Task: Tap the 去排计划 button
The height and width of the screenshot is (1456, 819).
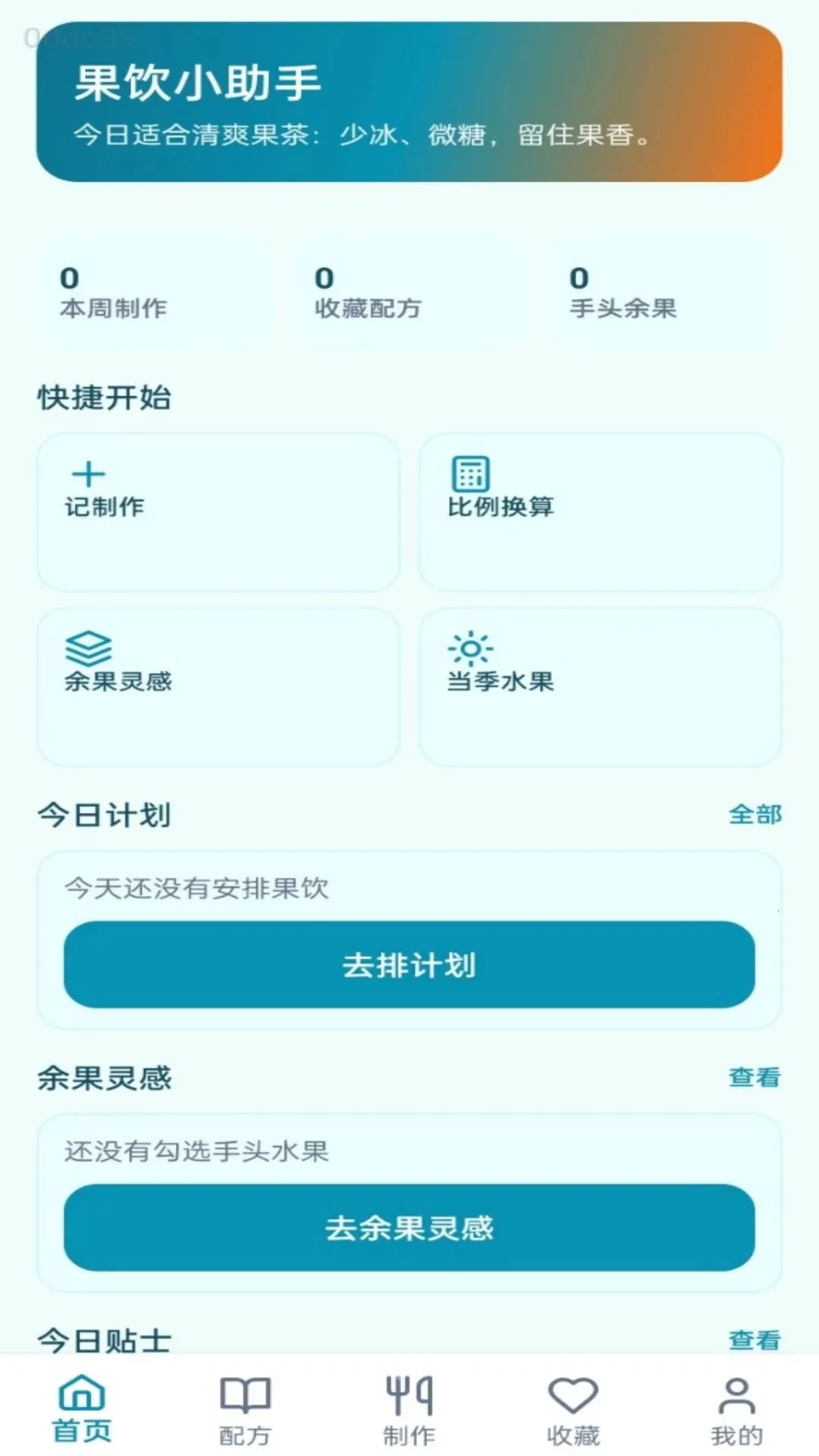Action: [x=409, y=965]
